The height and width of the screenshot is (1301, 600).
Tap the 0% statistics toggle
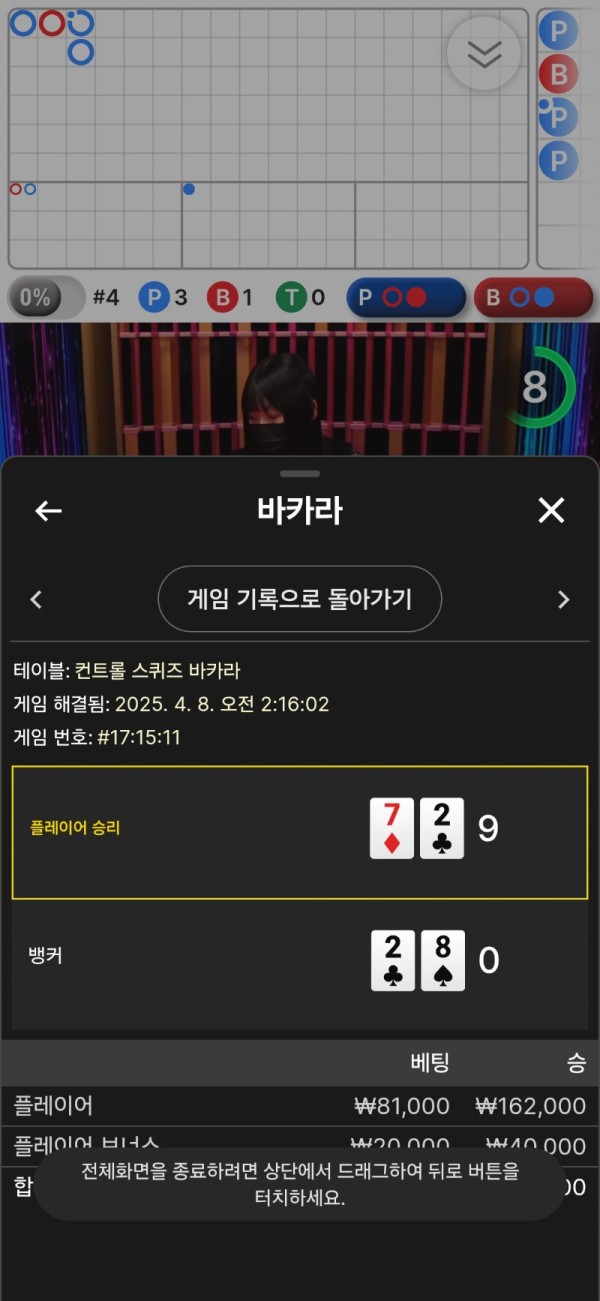coord(45,297)
